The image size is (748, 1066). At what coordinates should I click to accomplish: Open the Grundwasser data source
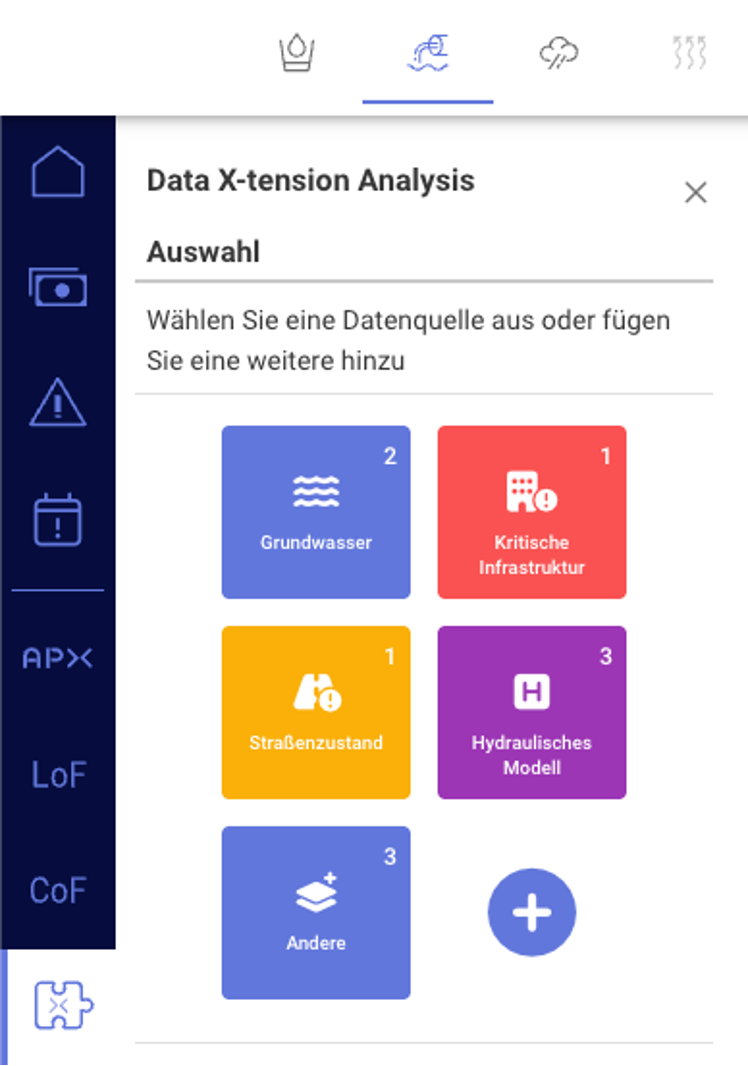click(x=316, y=512)
